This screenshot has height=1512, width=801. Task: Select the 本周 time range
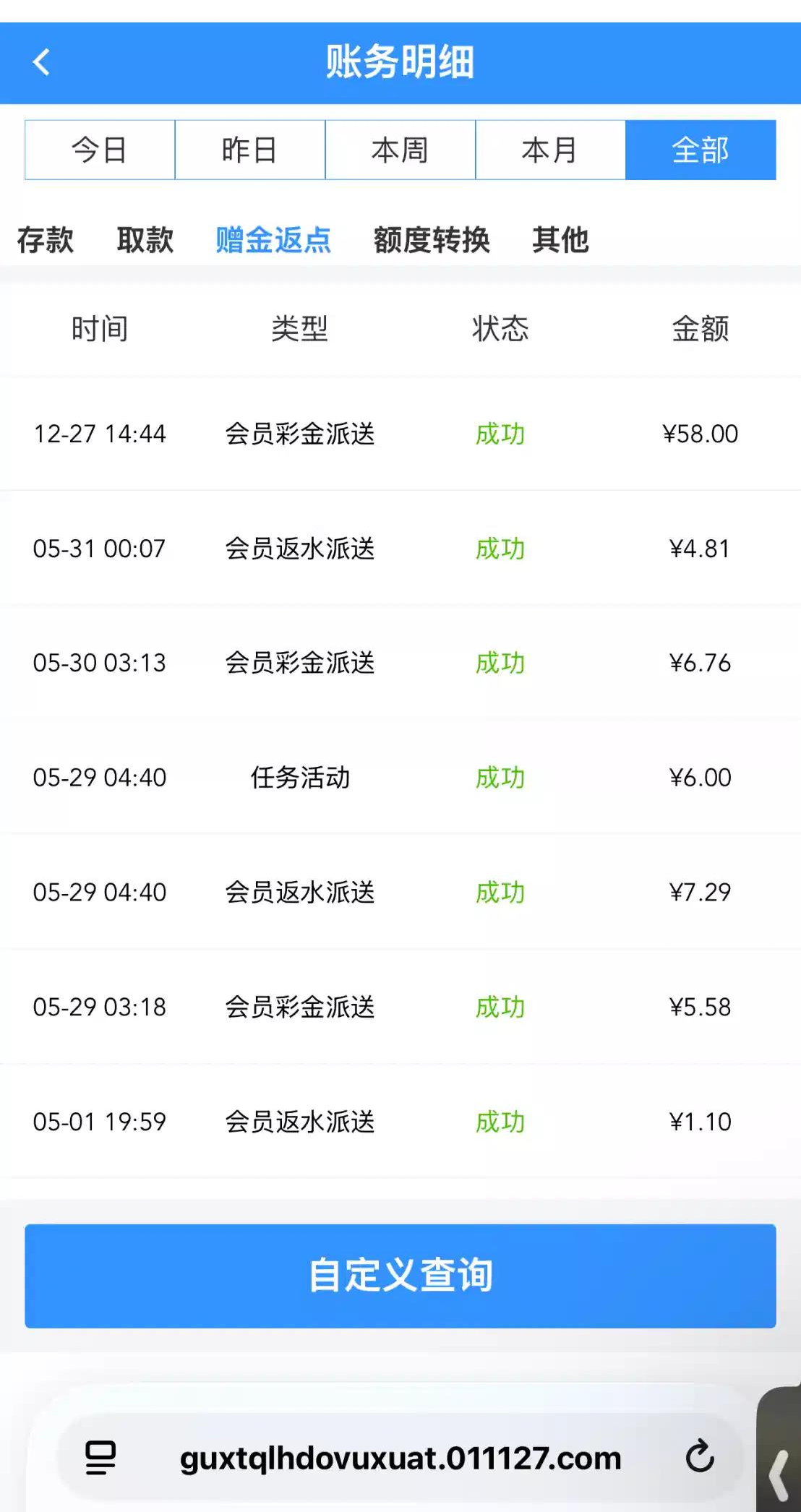400,150
